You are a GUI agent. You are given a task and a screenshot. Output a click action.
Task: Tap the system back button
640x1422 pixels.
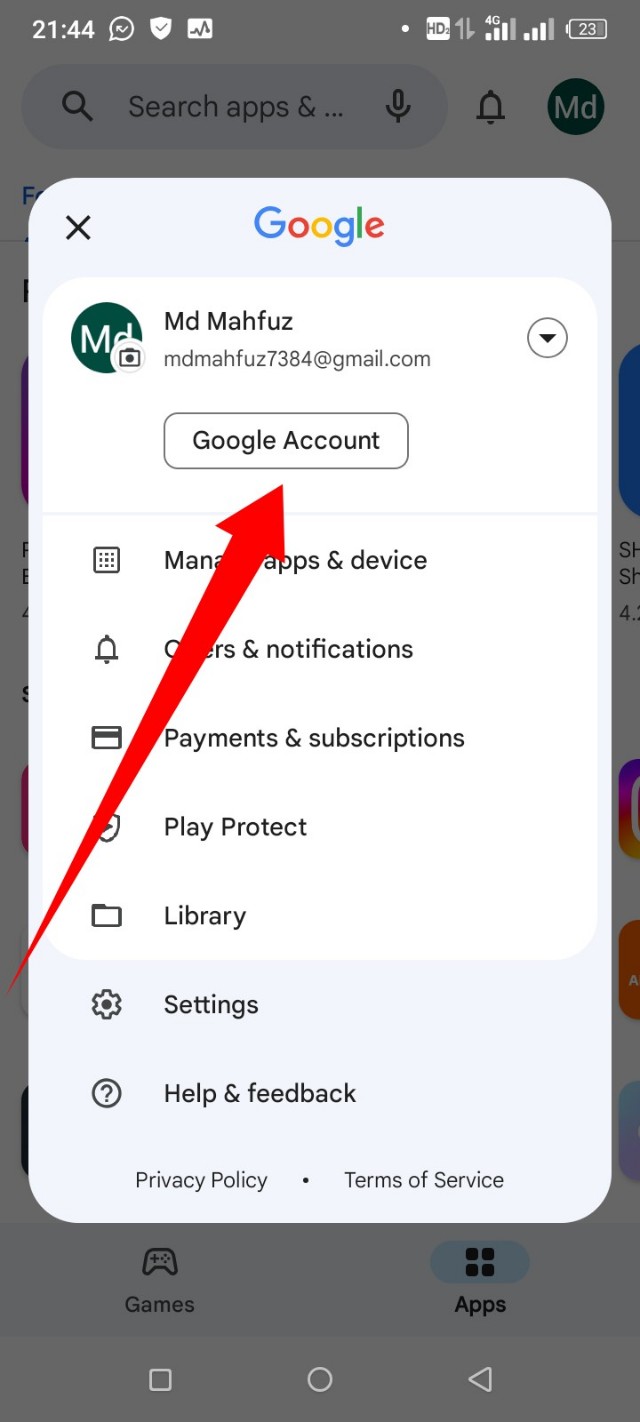(x=480, y=1380)
